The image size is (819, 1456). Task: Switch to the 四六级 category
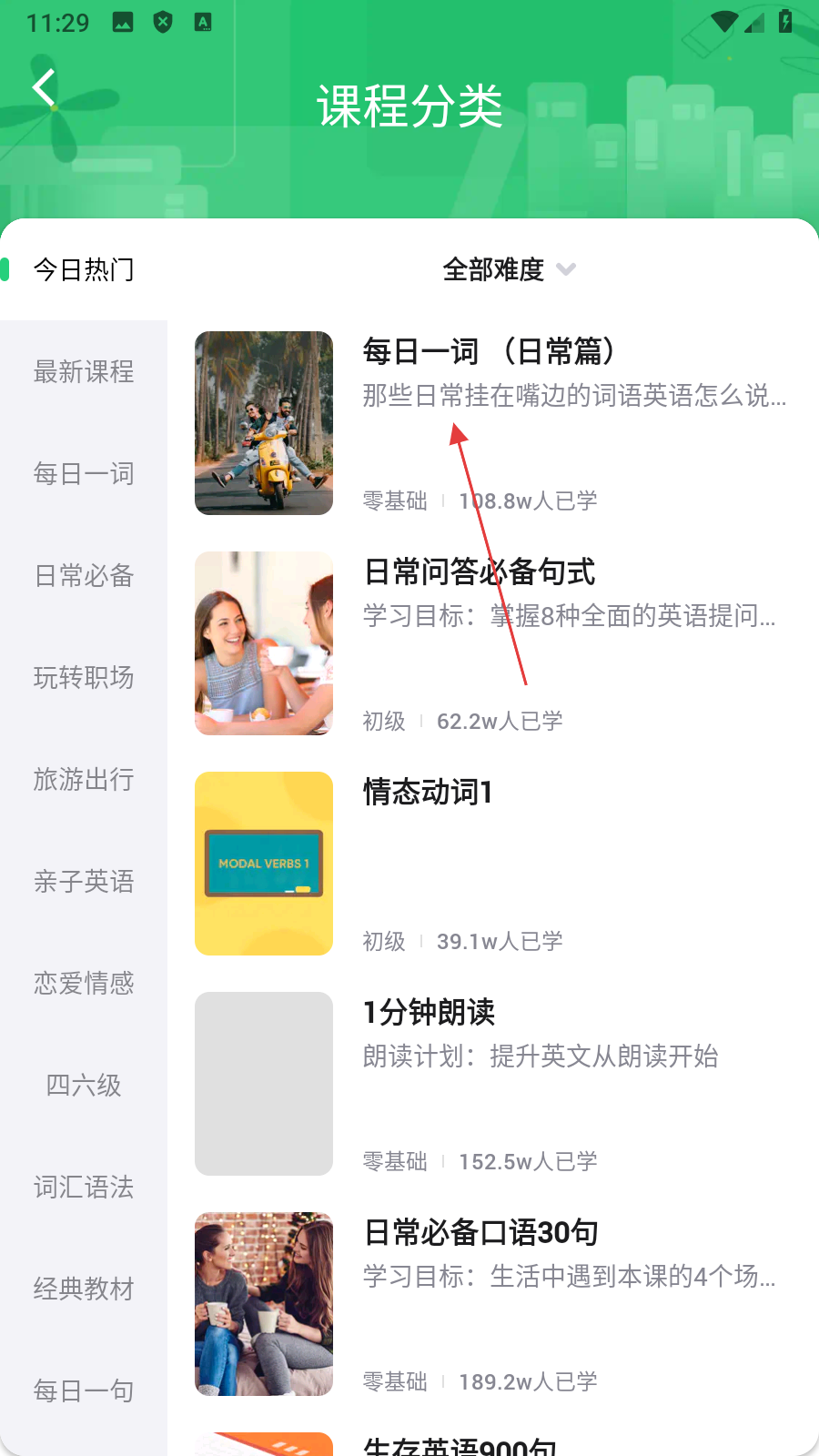[x=84, y=1085]
